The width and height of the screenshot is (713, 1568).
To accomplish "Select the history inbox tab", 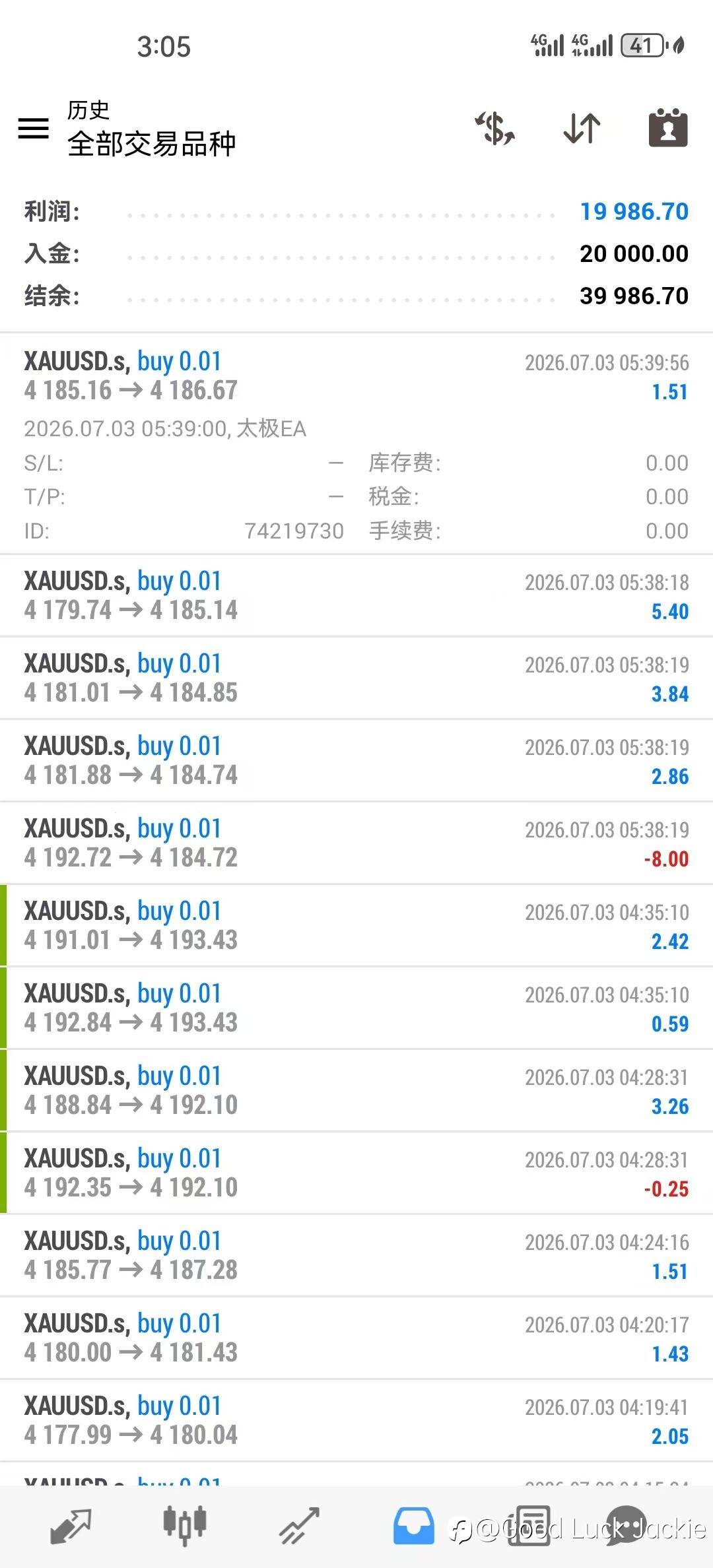I will pos(414,1526).
